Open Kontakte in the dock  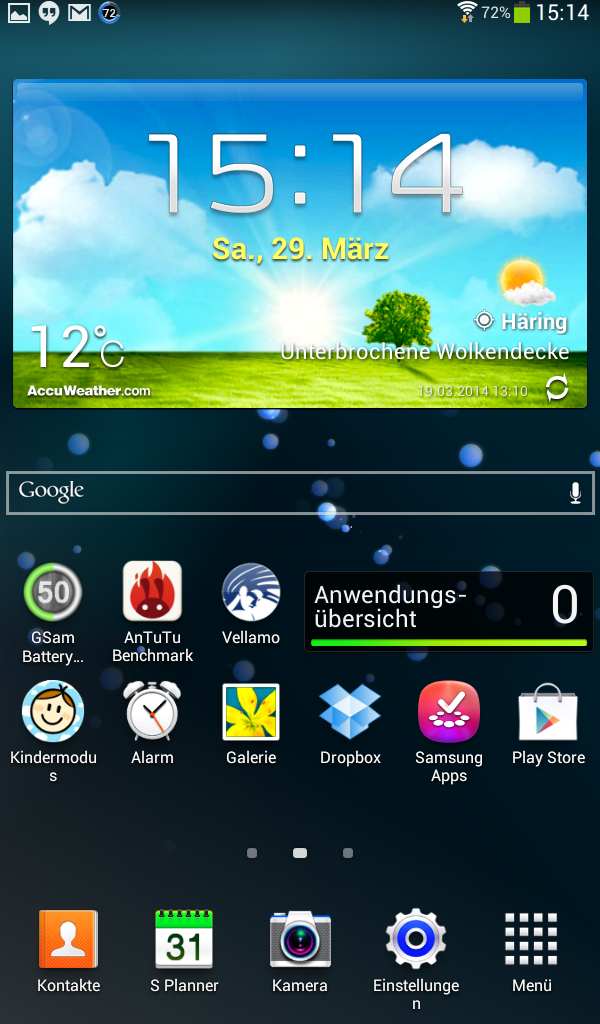click(69, 952)
